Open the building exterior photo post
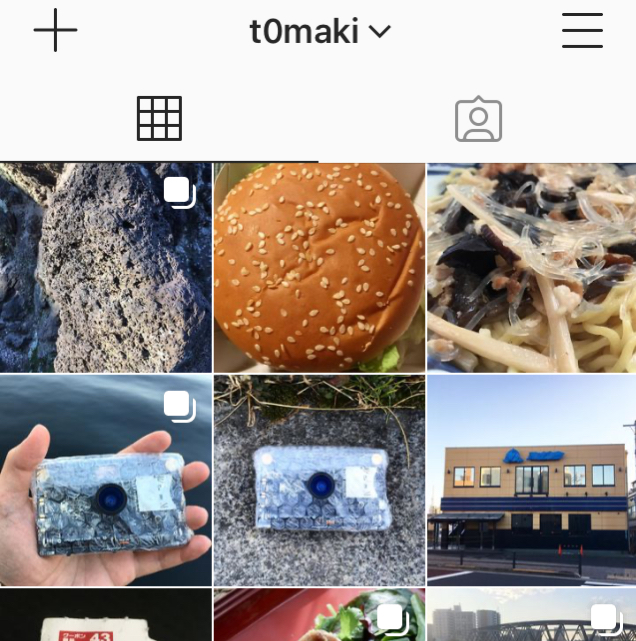 click(x=531, y=480)
